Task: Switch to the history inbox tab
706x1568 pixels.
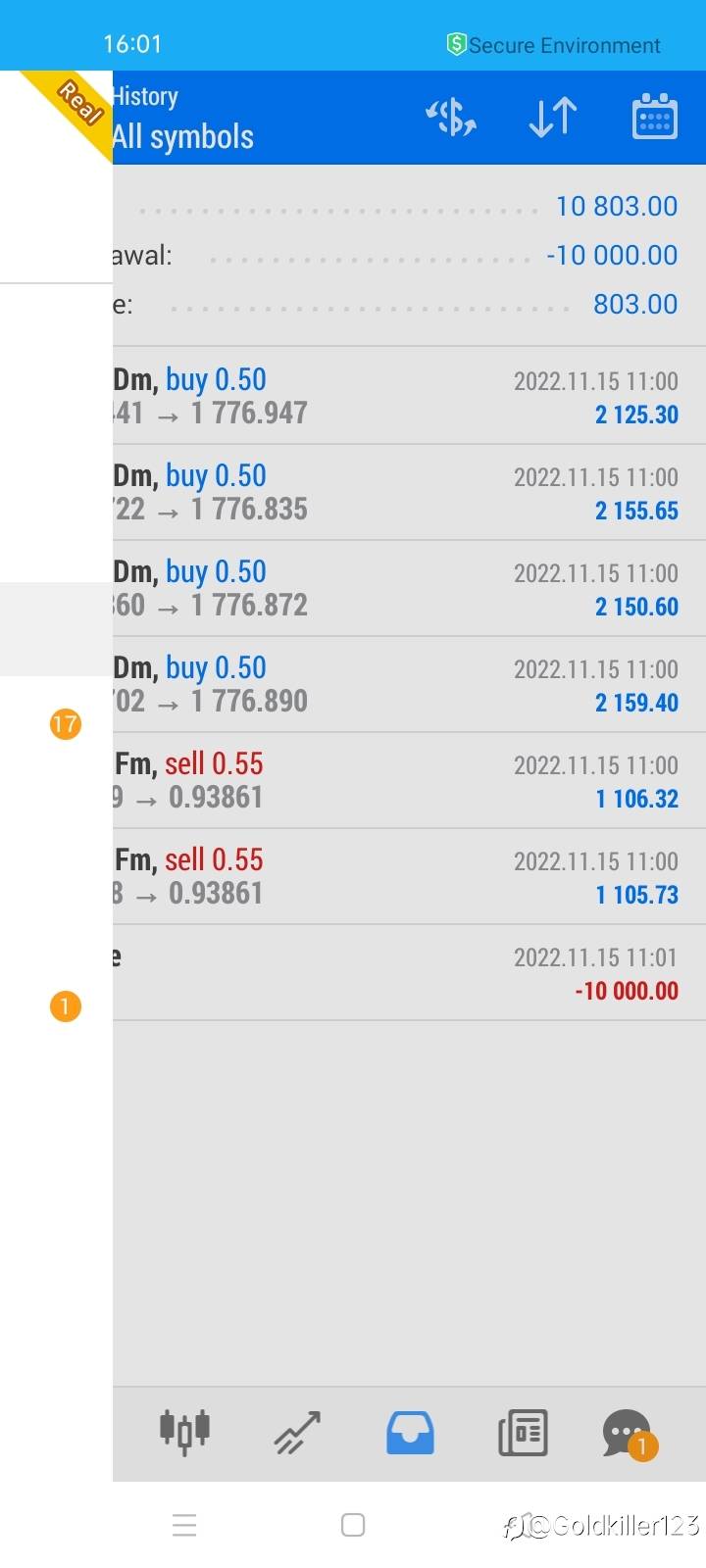Action: (x=410, y=1433)
